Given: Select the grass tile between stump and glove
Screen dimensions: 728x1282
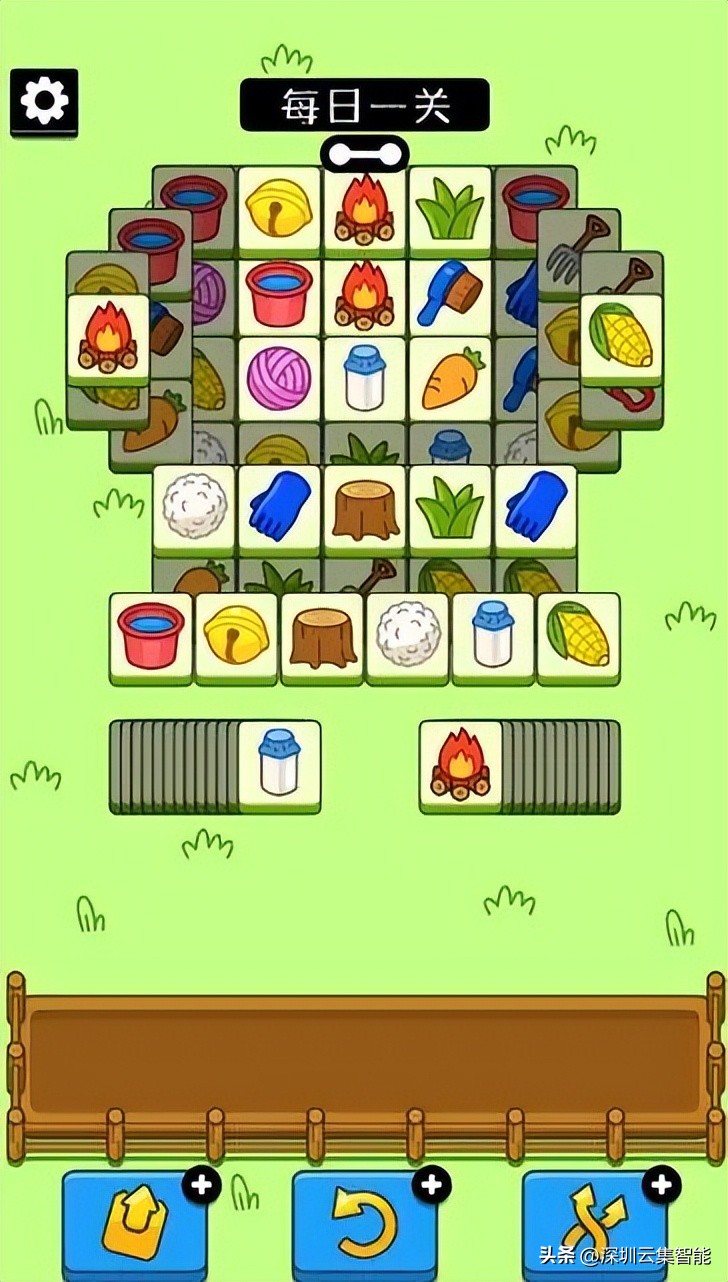Looking at the screenshot, I should (x=450, y=508).
